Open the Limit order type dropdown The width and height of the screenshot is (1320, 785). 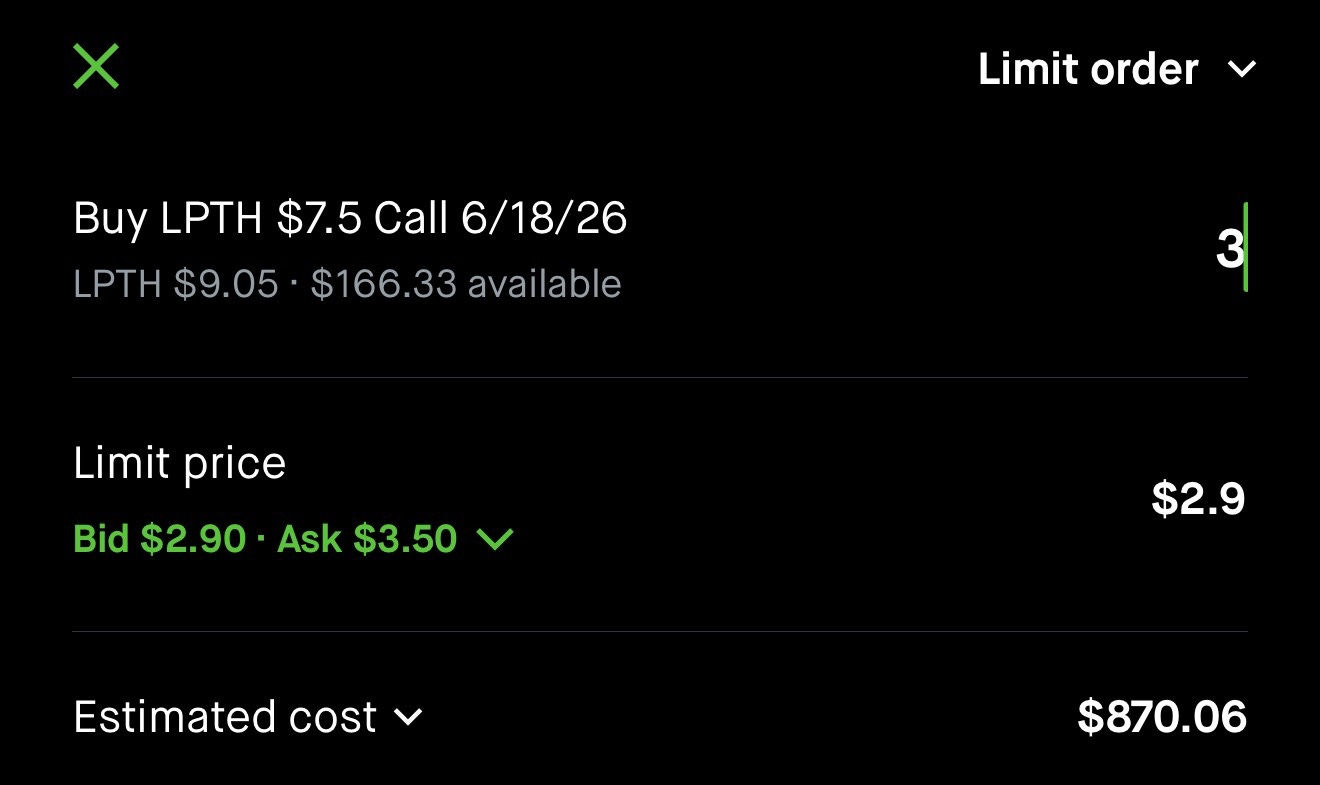coord(1116,69)
